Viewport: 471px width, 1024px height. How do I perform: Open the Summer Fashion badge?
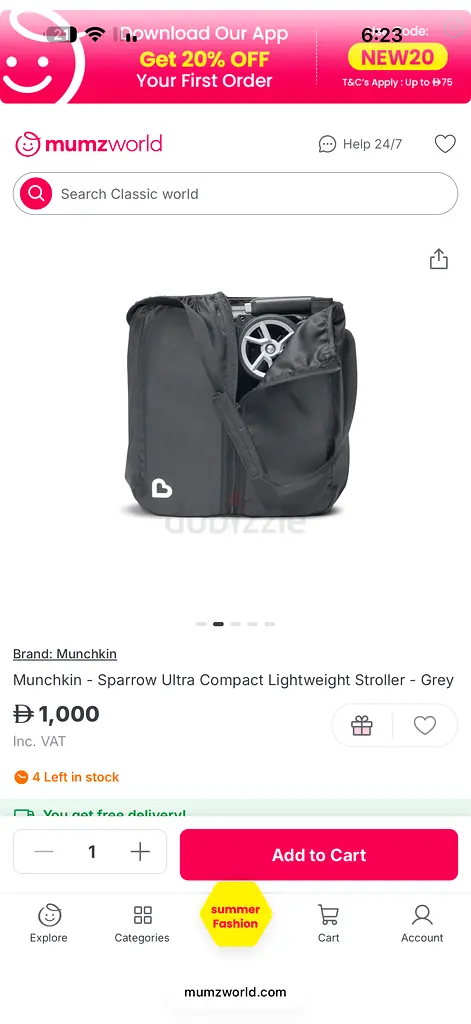point(235,916)
